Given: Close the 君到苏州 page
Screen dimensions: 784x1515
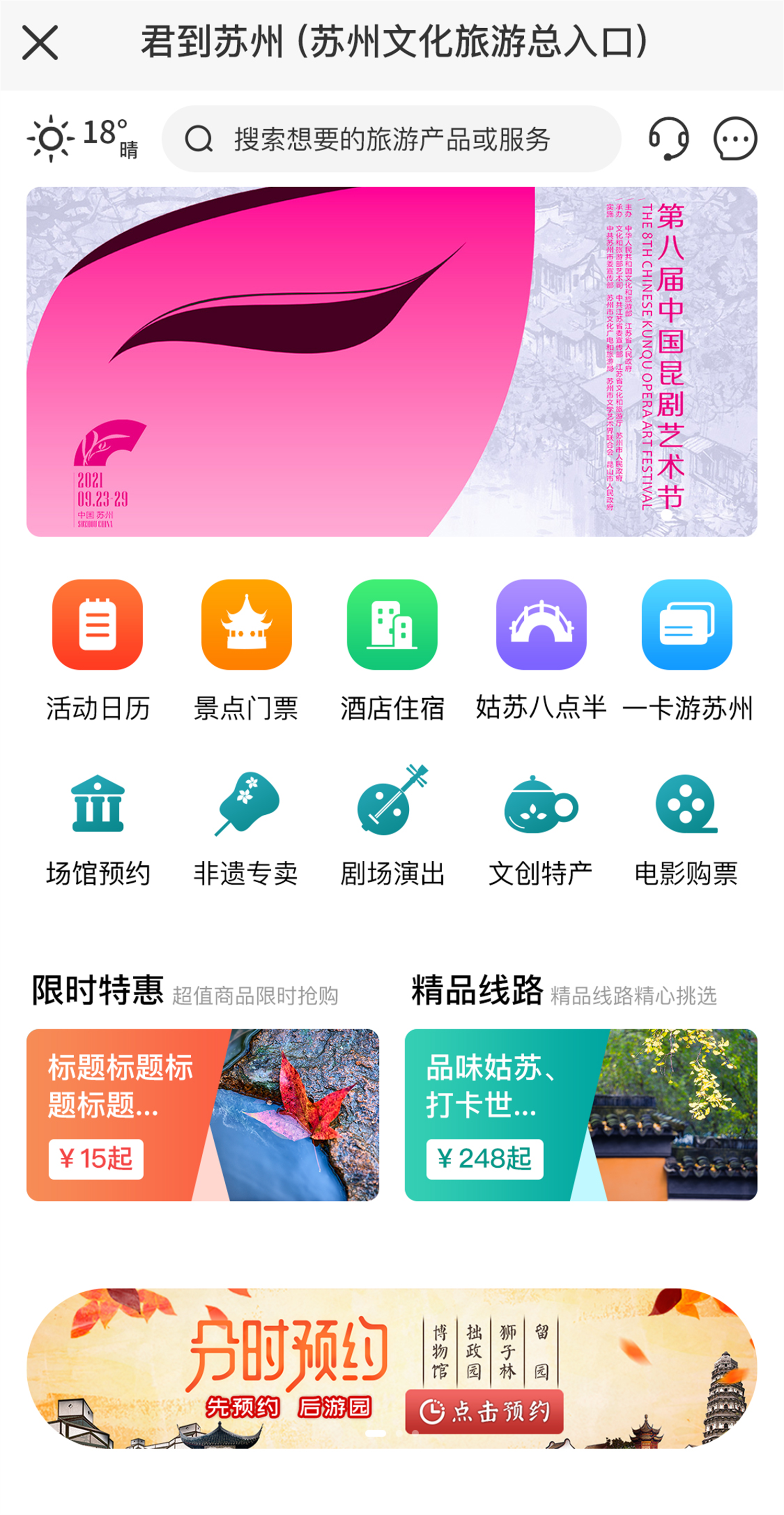Looking at the screenshot, I should [x=40, y=42].
